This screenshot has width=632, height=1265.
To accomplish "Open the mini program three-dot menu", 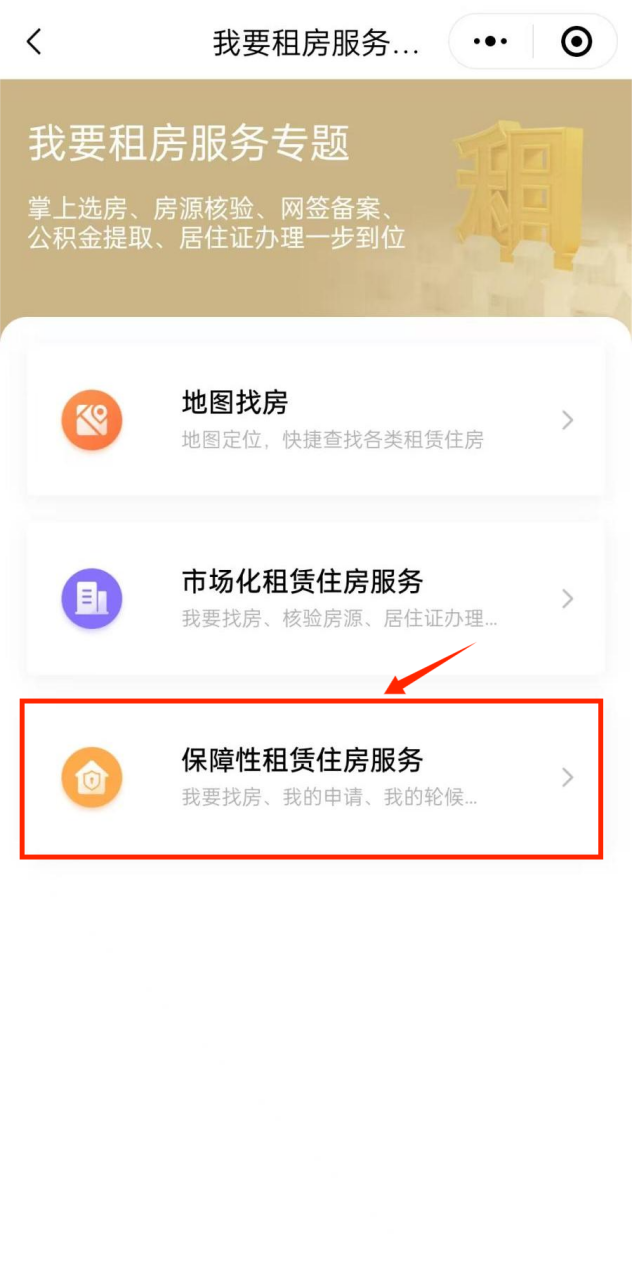I will tap(490, 42).
